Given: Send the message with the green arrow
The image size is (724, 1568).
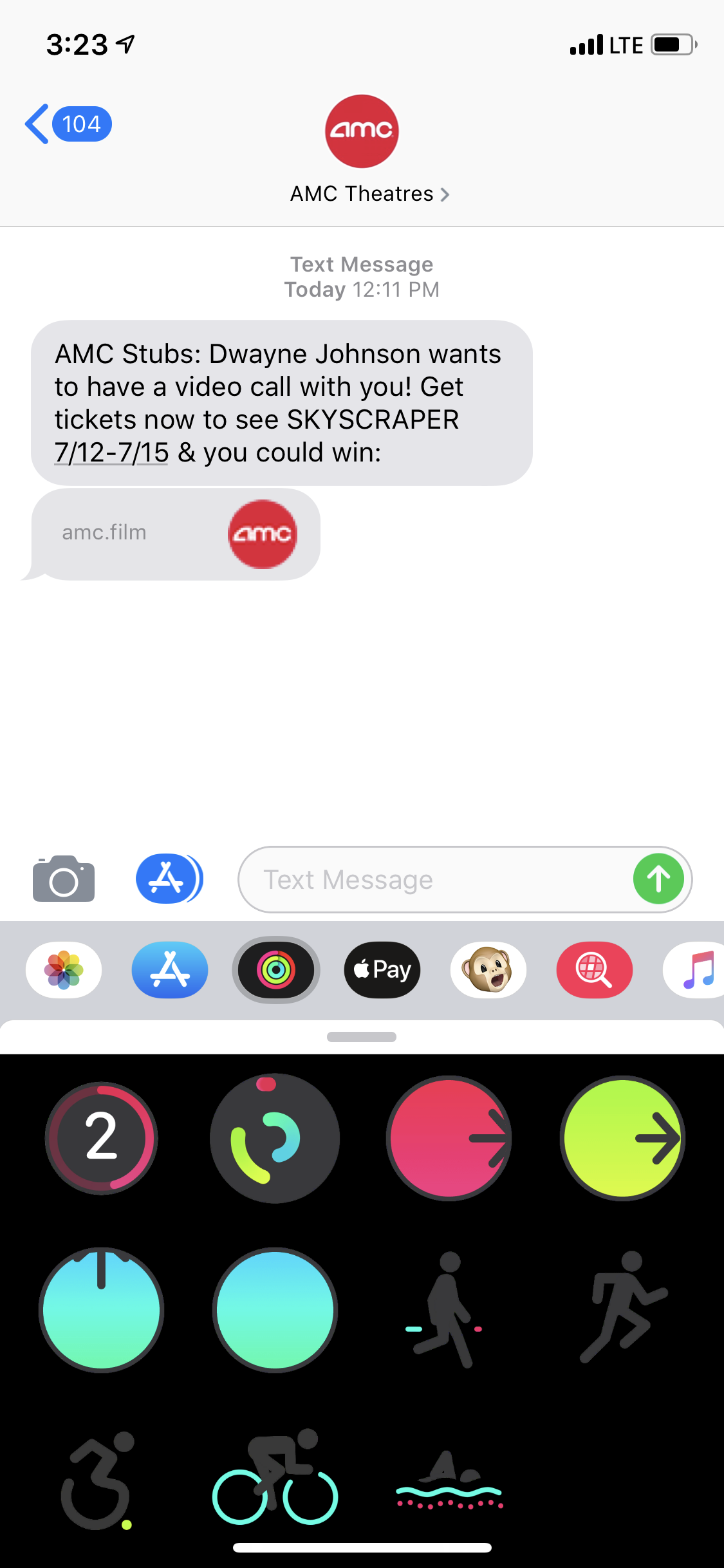Looking at the screenshot, I should pyautogui.click(x=658, y=879).
